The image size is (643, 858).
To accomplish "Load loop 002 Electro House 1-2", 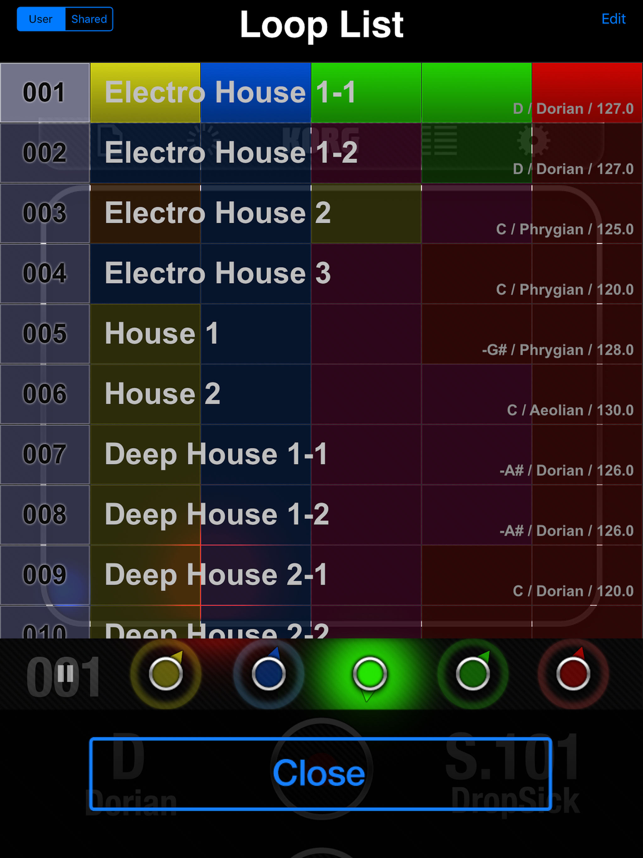I will [x=321, y=153].
